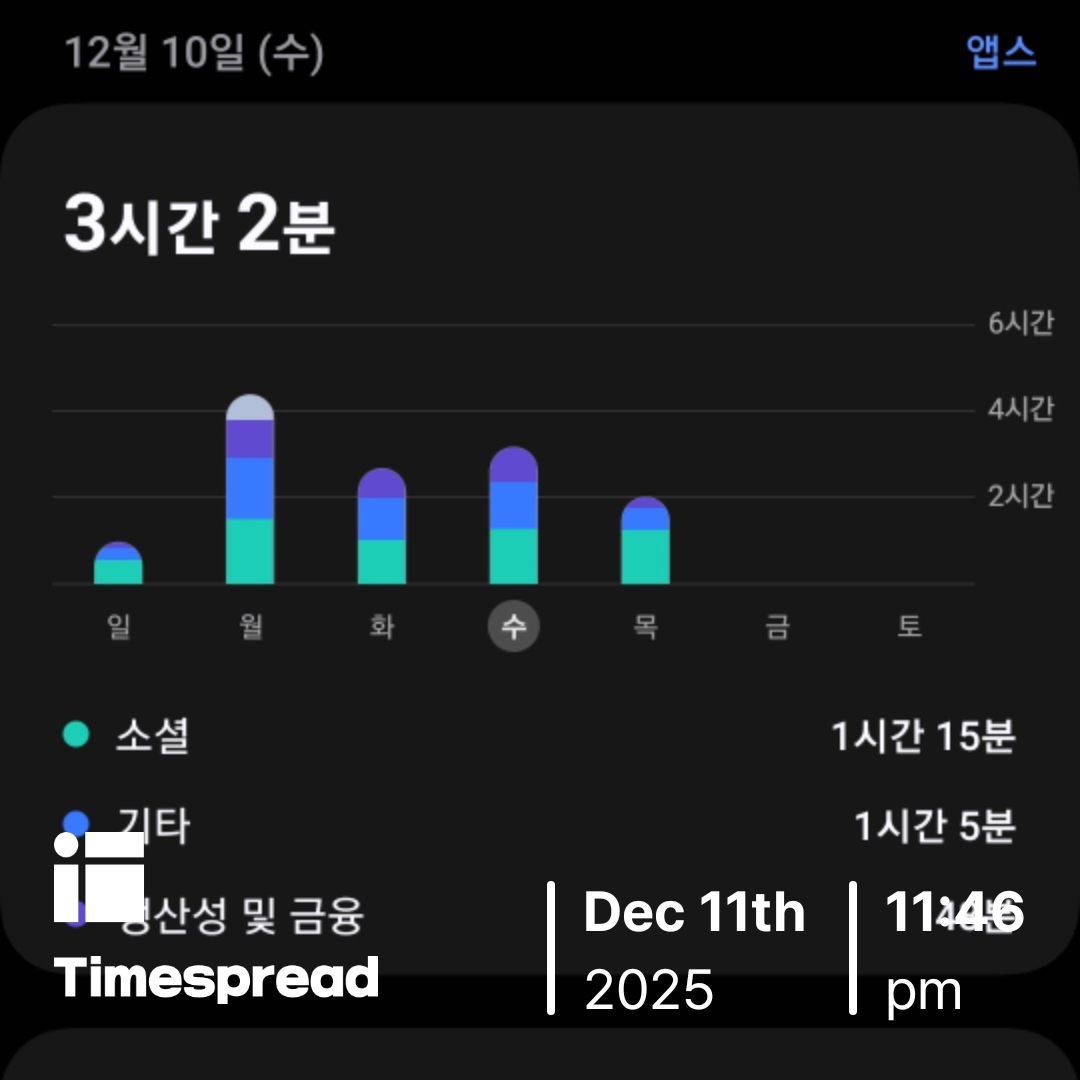1080x1080 pixels.
Task: Open the 소셜 category row
Action: 540,737
